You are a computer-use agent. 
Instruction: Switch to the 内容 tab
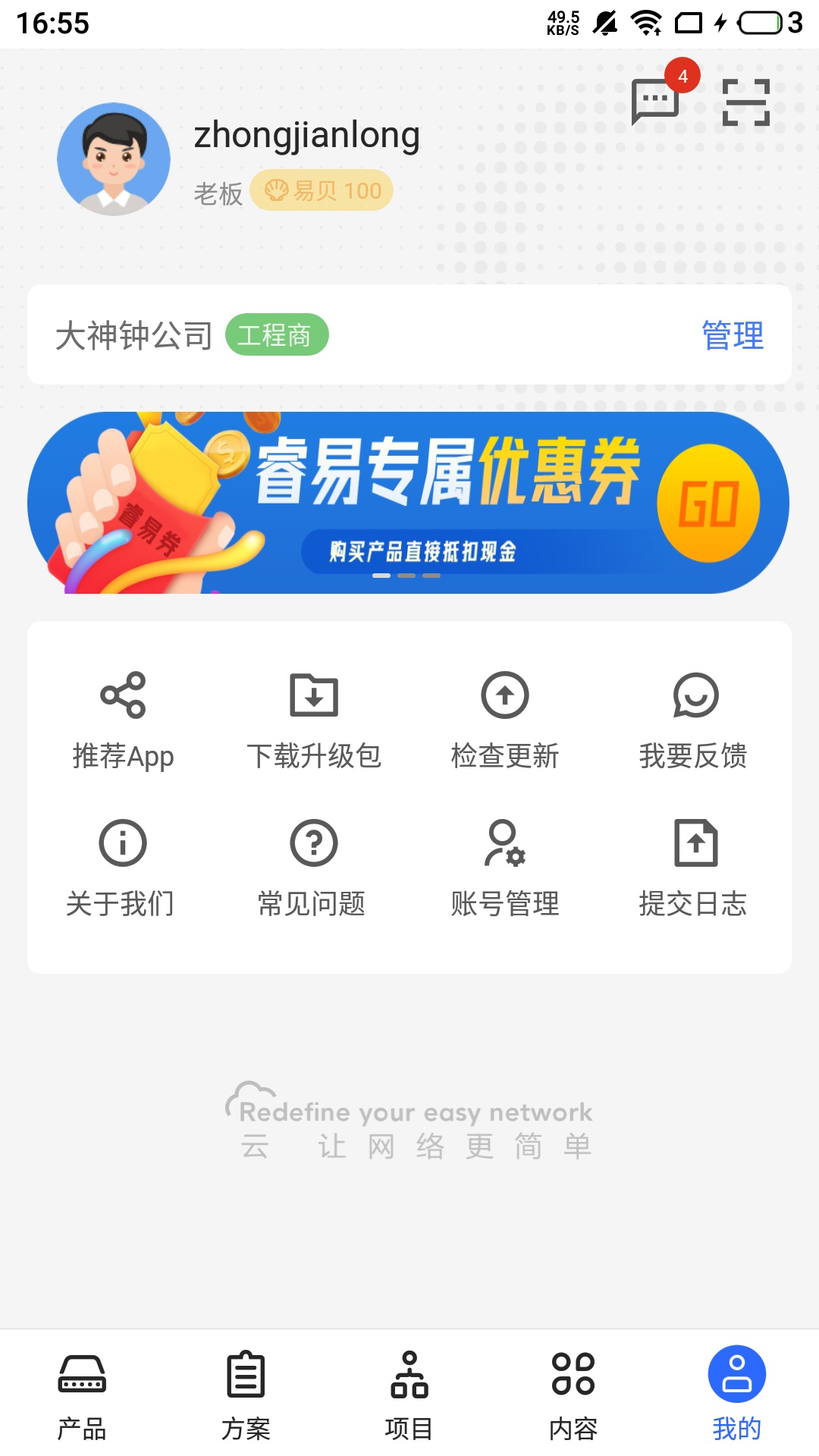coord(573,1394)
